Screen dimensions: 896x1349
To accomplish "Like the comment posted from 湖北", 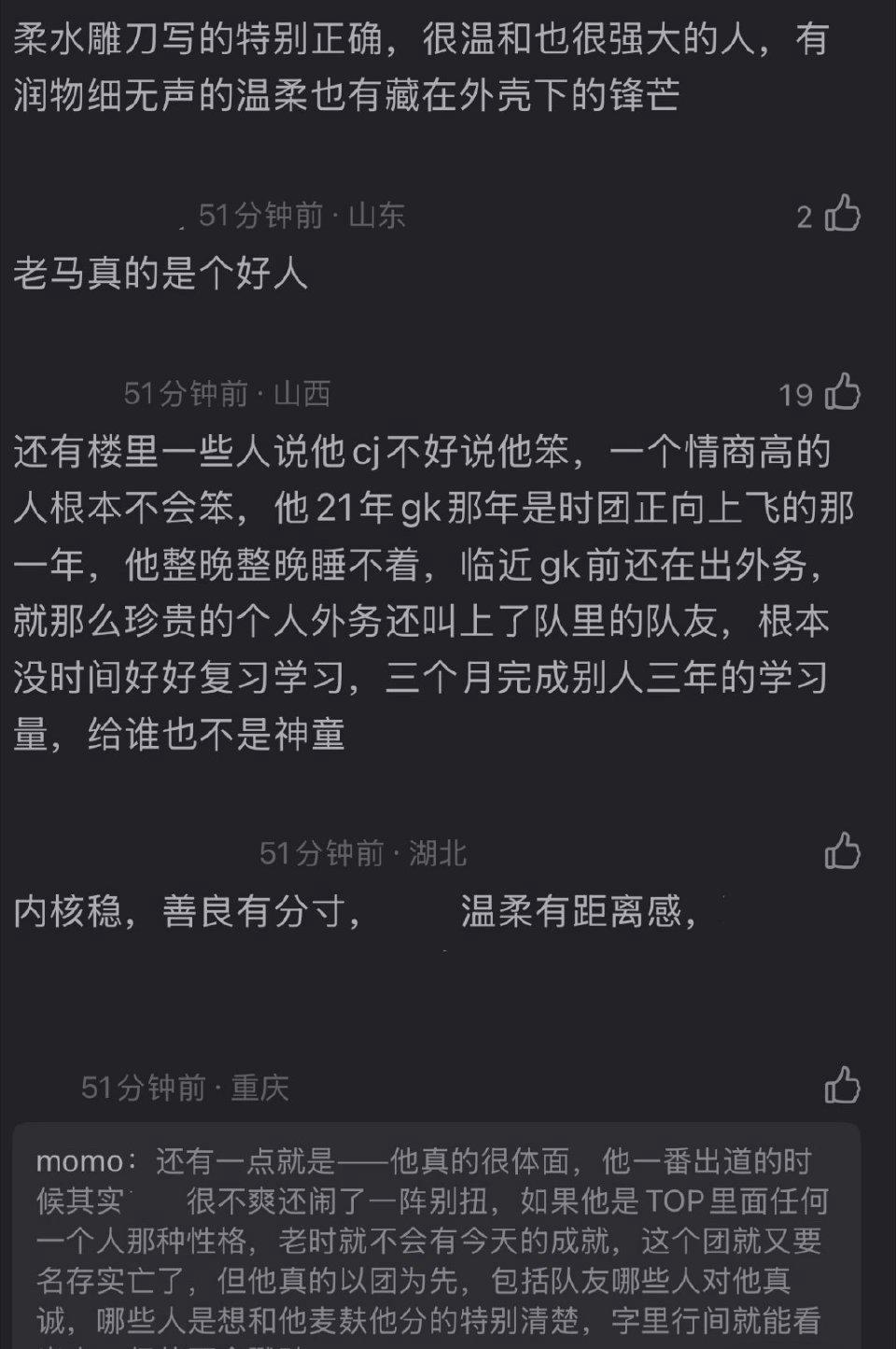I will [x=842, y=851].
